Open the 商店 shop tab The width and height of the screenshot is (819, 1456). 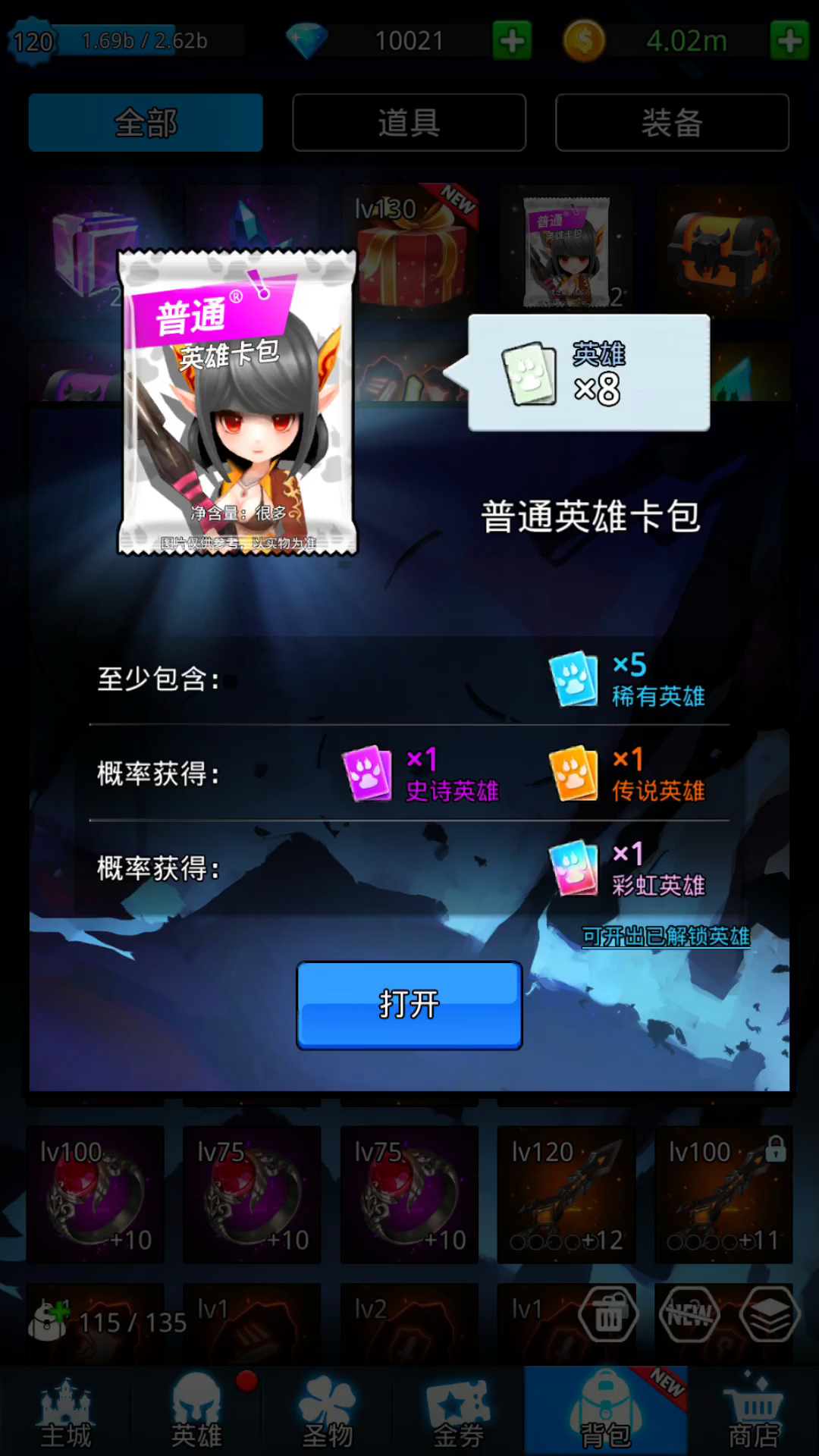(754, 1410)
